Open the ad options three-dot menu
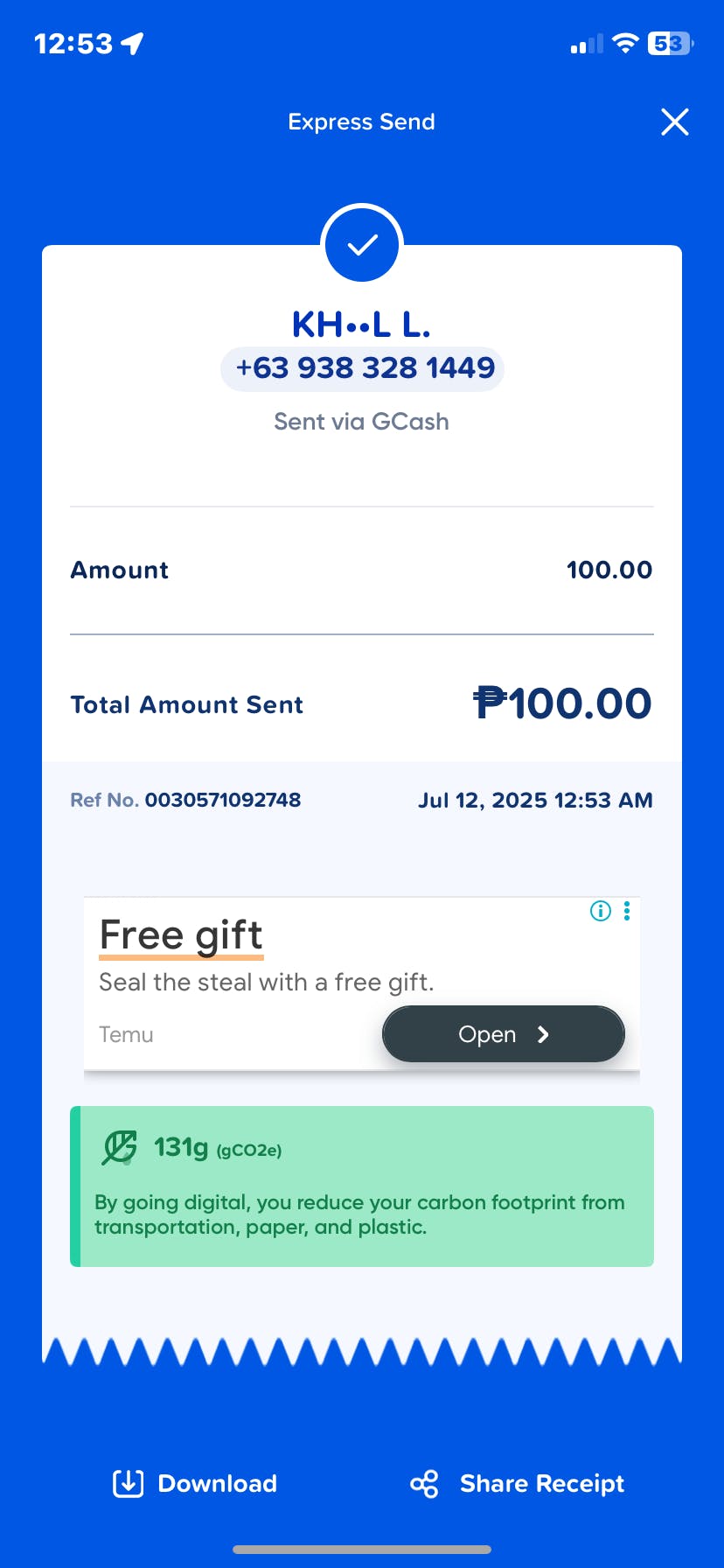 pyautogui.click(x=627, y=911)
